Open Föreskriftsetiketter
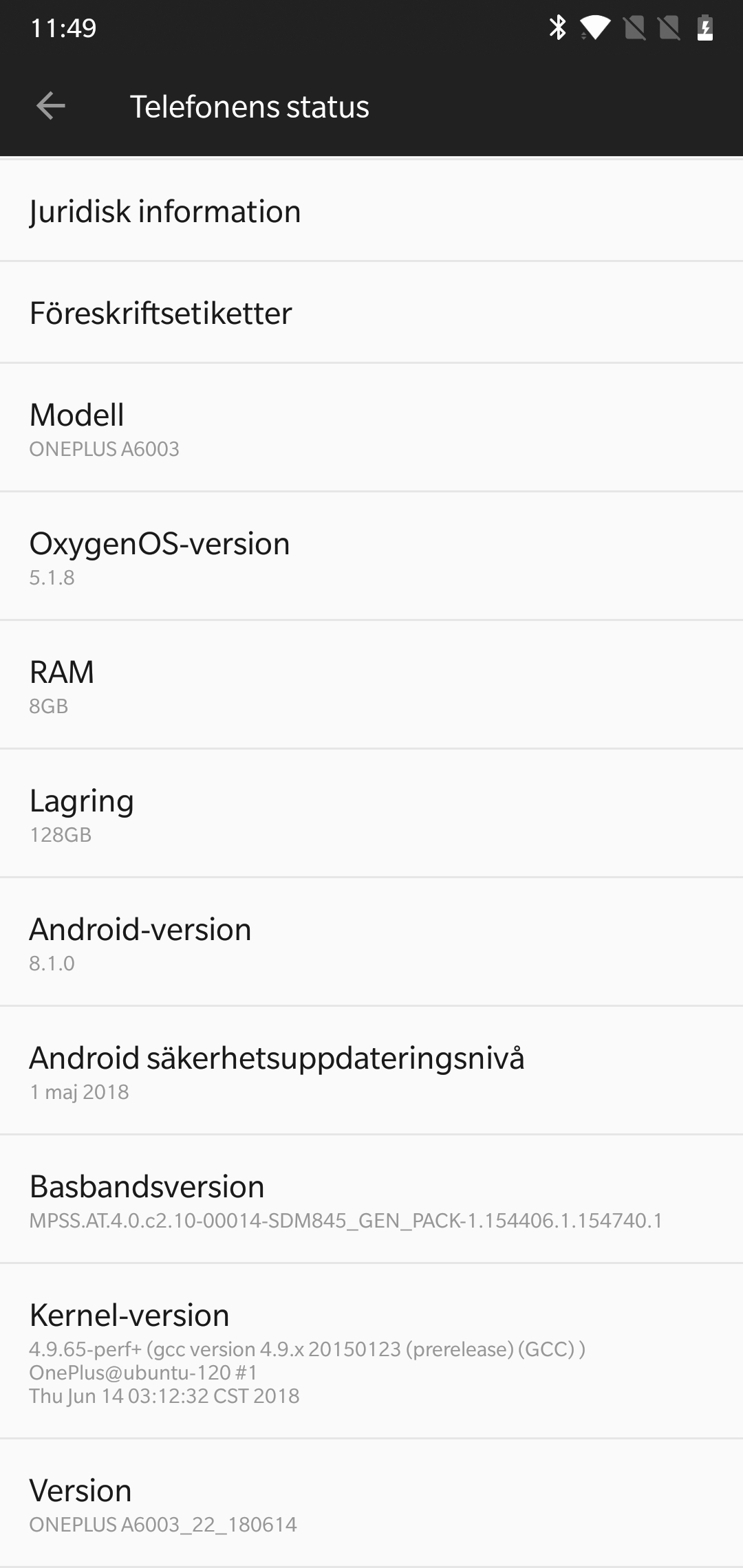Image resolution: width=743 pixels, height=1568 pixels. coord(371,312)
